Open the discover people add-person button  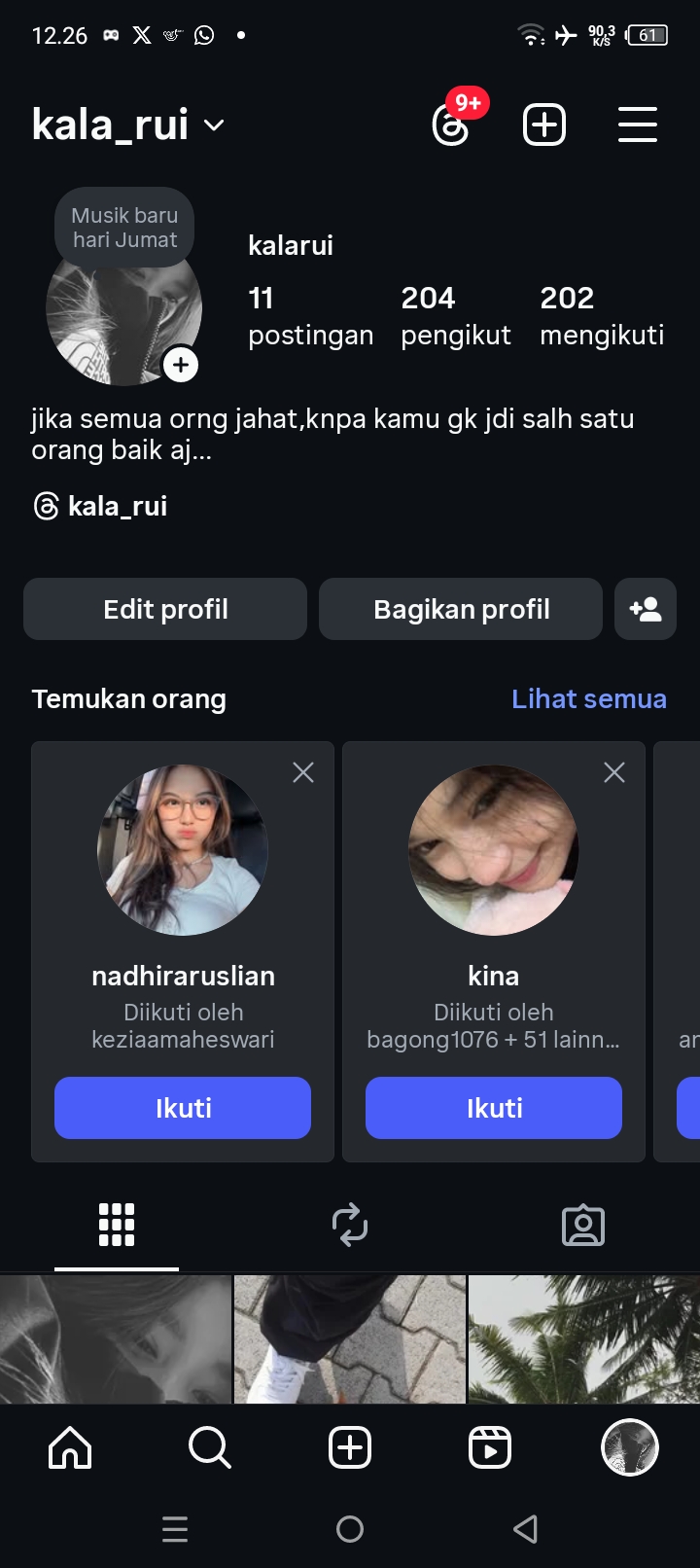[x=646, y=609]
